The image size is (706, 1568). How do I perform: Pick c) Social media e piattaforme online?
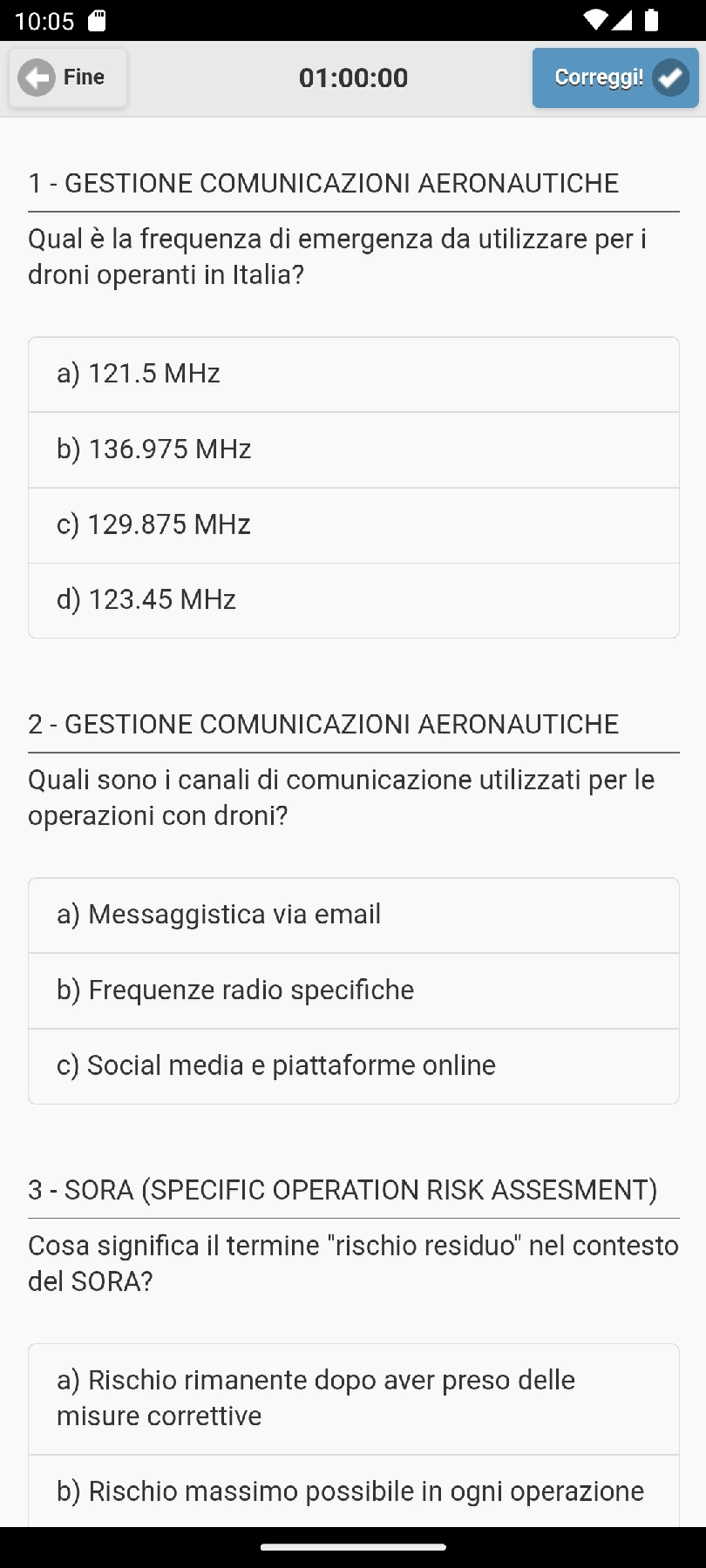353,1065
